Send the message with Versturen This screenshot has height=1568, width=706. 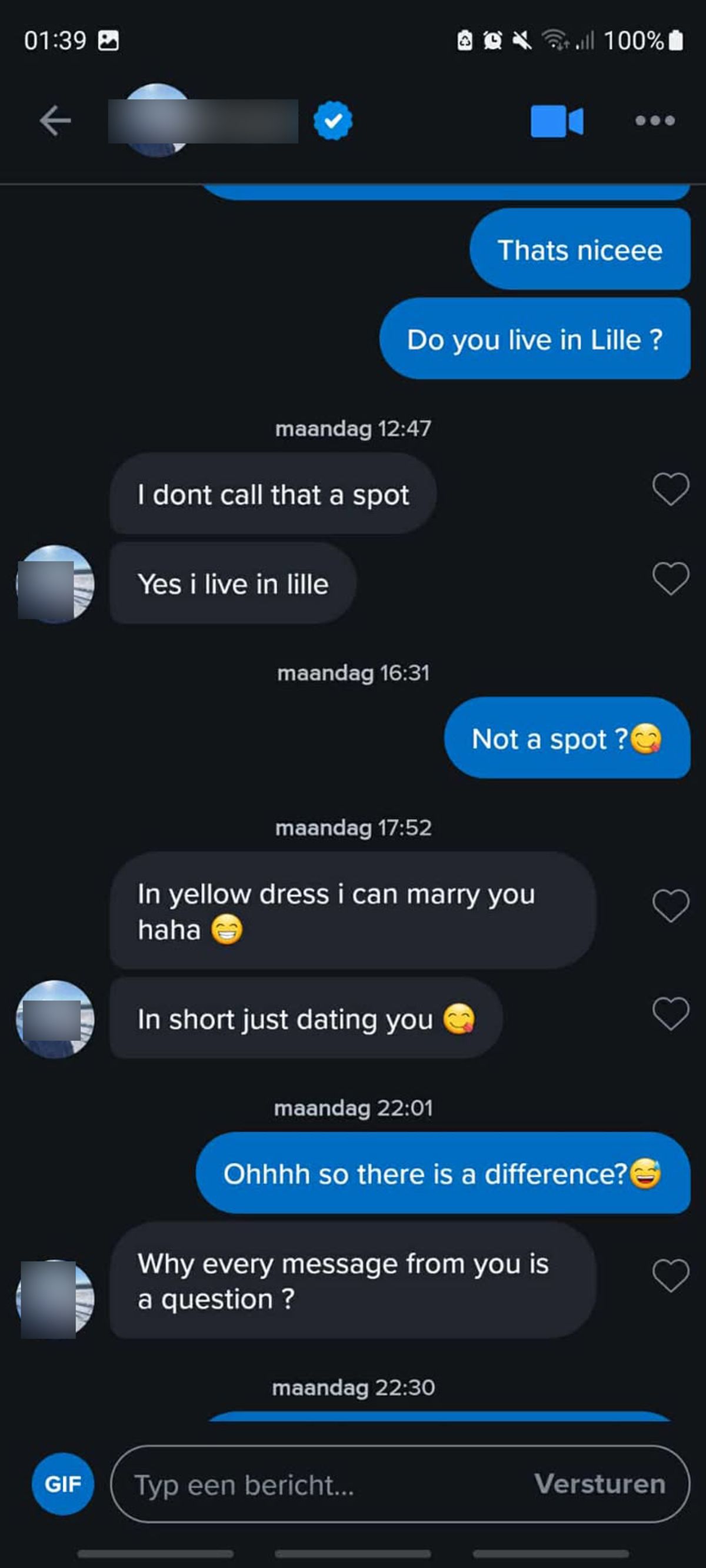pos(600,1484)
